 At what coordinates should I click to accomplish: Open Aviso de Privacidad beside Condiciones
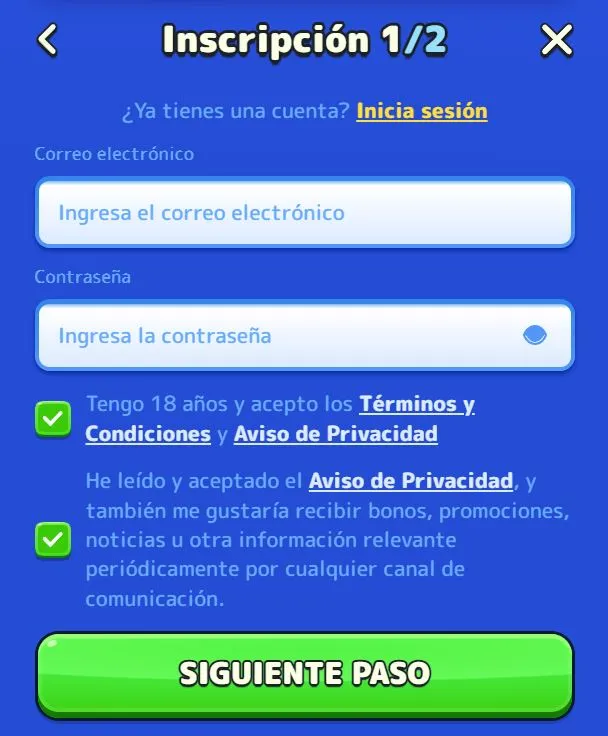point(335,434)
